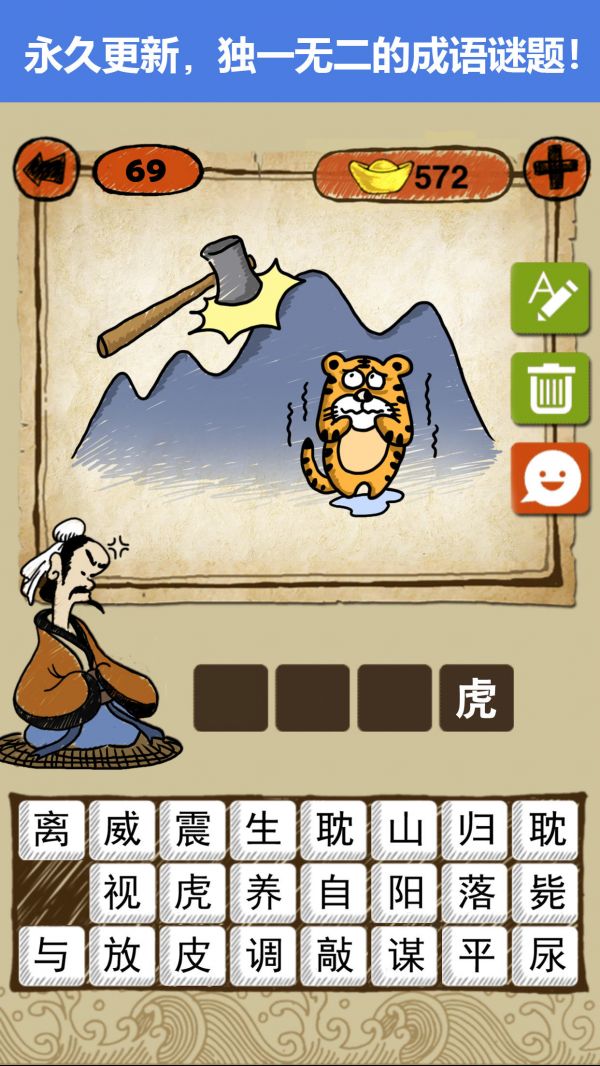Choose the 归 character tile

pos(476,830)
